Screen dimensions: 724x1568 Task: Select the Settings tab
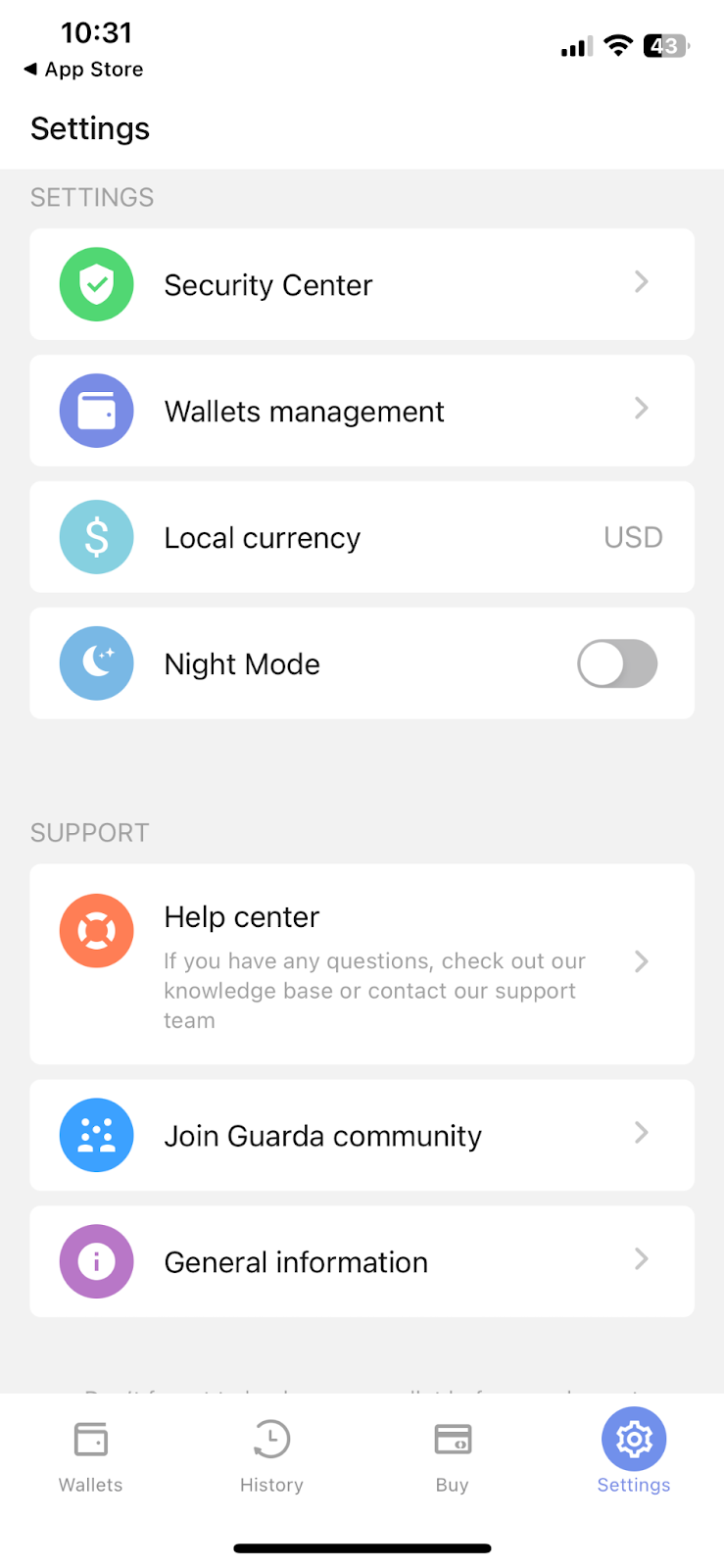pos(634,1452)
